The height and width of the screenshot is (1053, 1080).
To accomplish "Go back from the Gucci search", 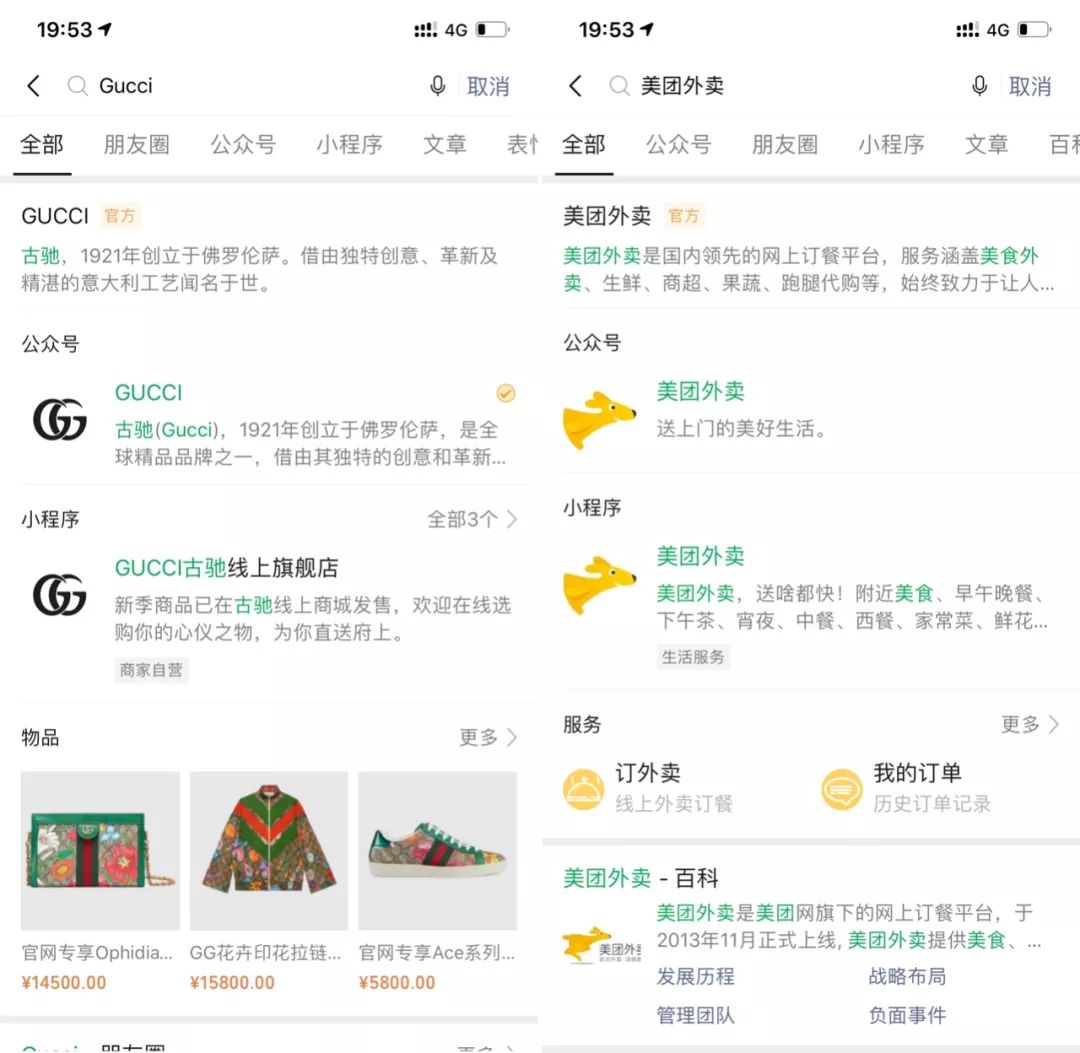I will [x=33, y=86].
